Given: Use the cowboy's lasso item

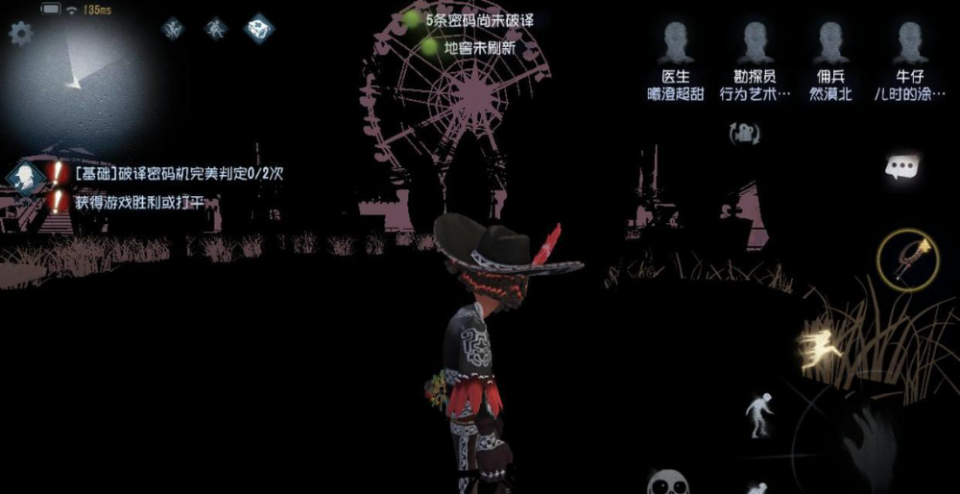Looking at the screenshot, I should click(906, 258).
